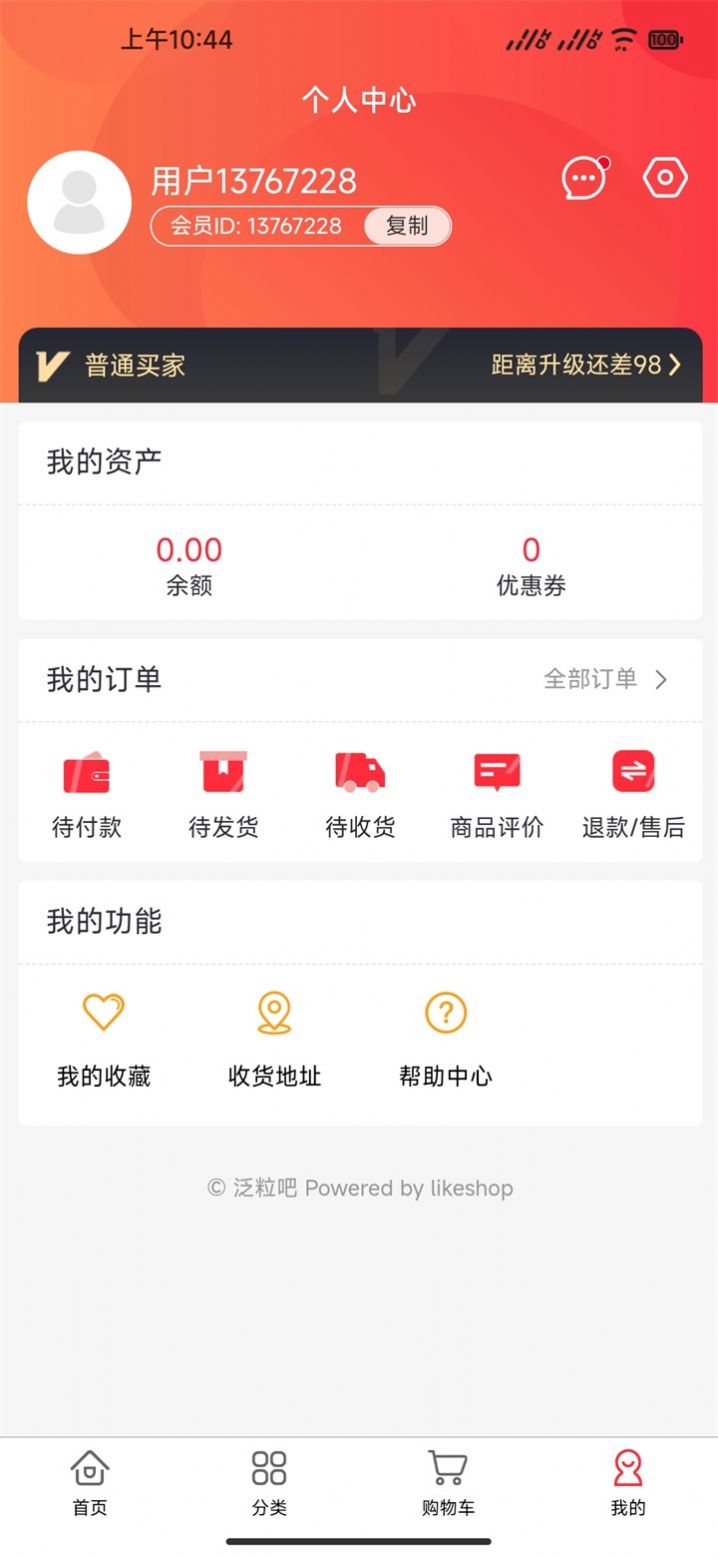Open settings via the hexagon gear icon
The width and height of the screenshot is (718, 1558).
click(665, 179)
